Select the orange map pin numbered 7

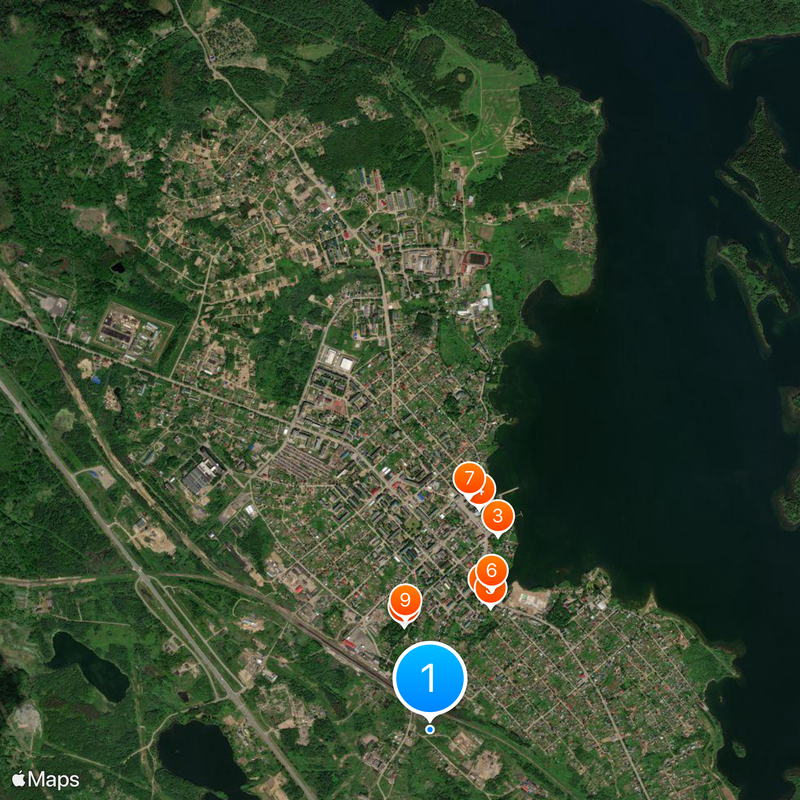(468, 477)
